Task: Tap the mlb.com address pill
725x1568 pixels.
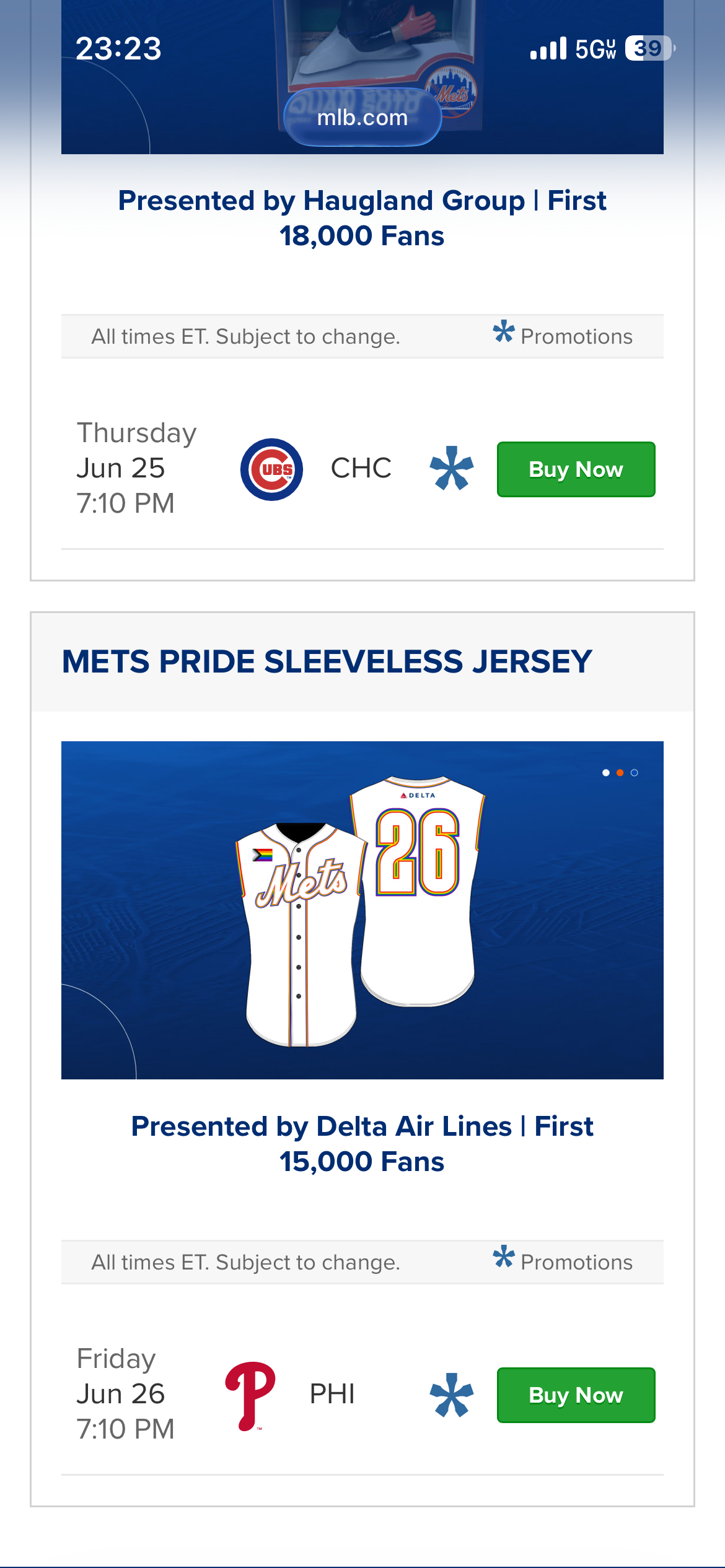Action: (x=362, y=118)
